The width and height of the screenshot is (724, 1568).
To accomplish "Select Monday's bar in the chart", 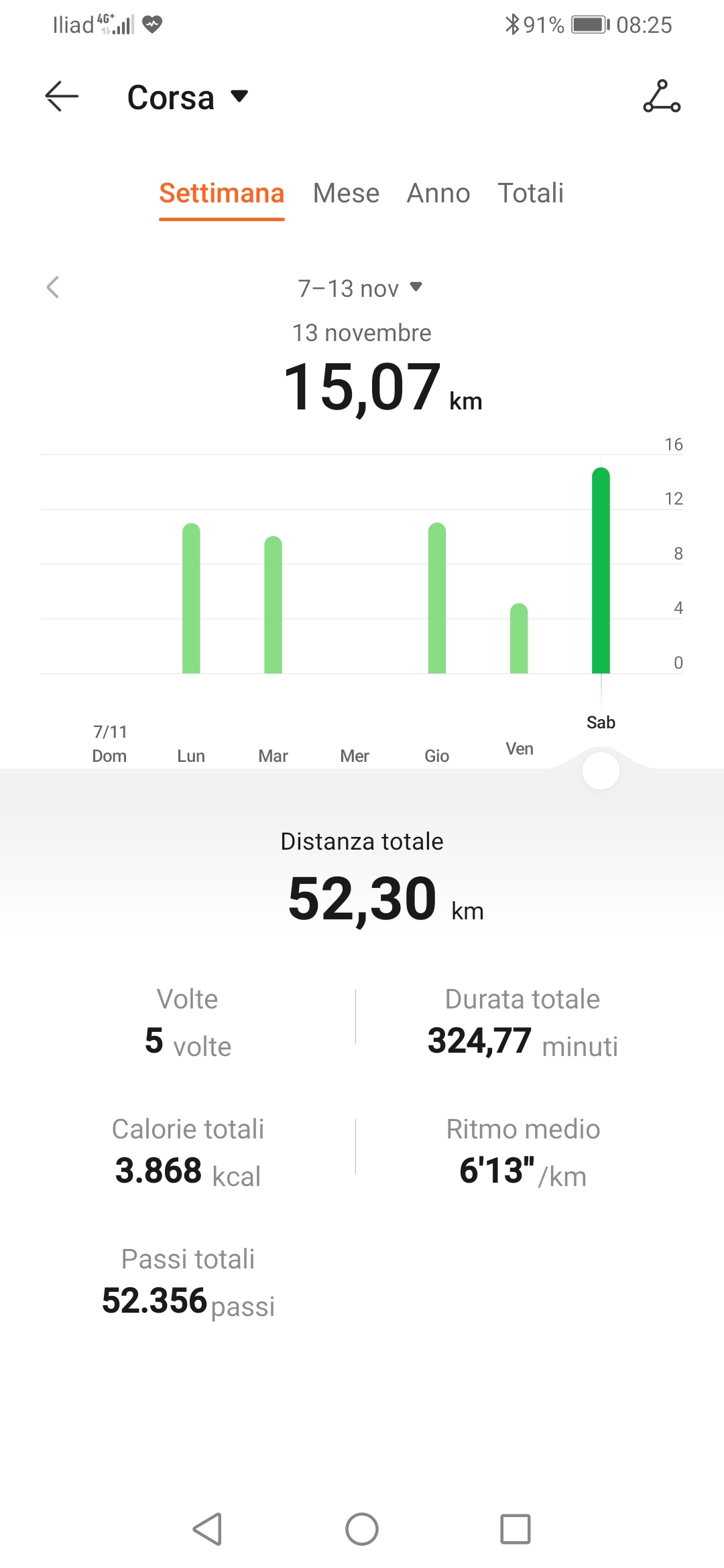I will (x=191, y=598).
